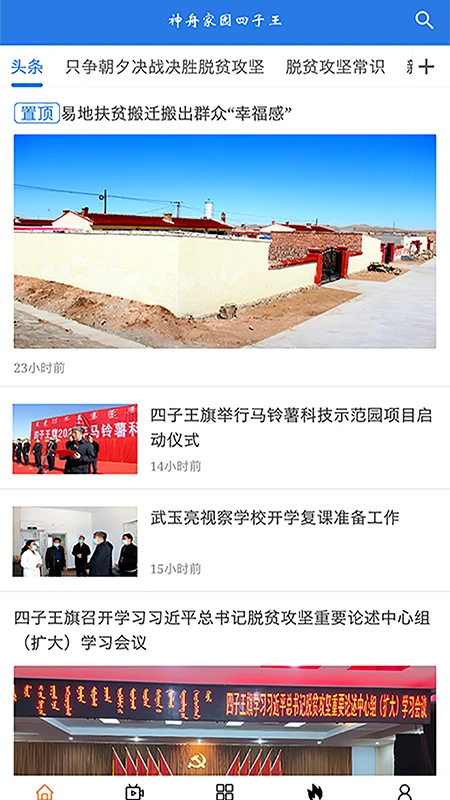Screen dimensions: 450x800
Task: Open the grid services tab in bottom navigation
Action: click(224, 791)
